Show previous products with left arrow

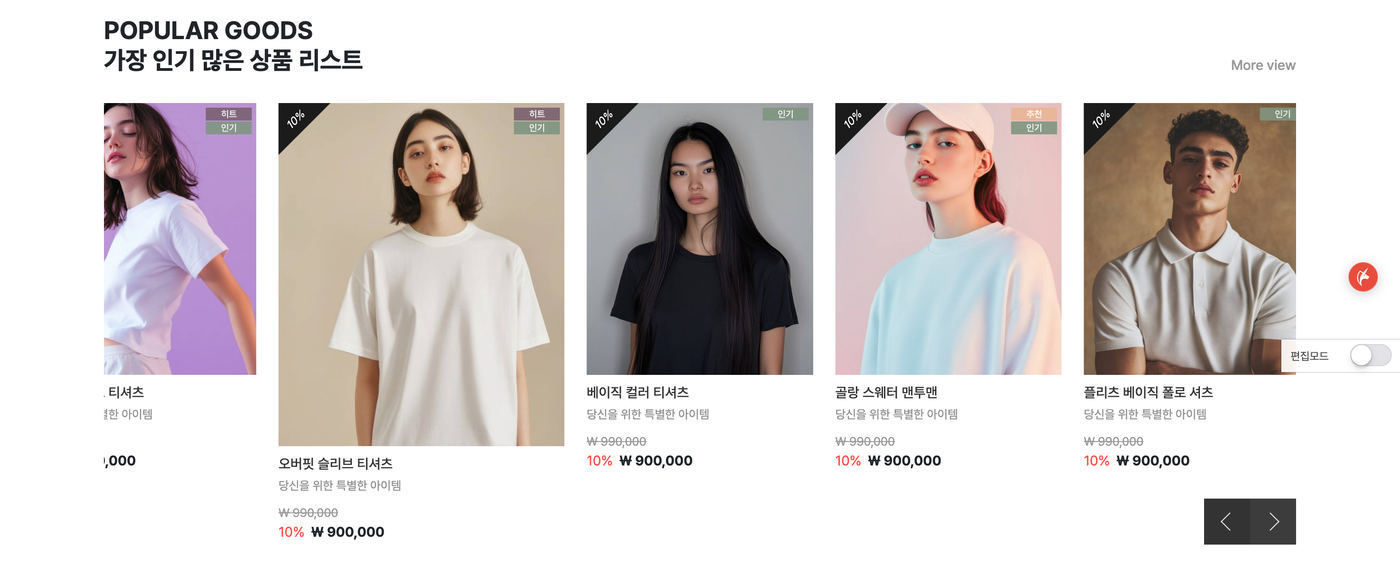tap(1226, 521)
